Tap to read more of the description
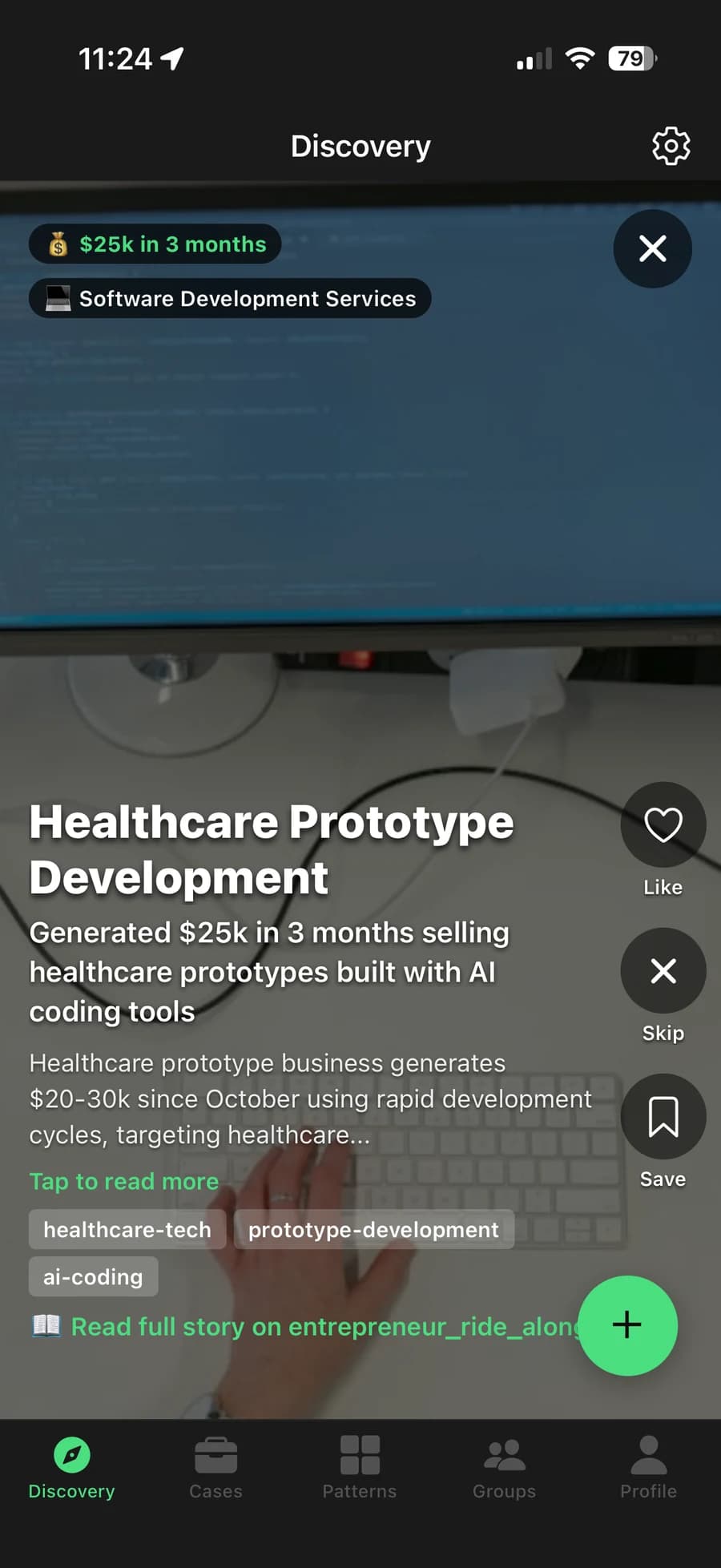721x1568 pixels. 124,1181
